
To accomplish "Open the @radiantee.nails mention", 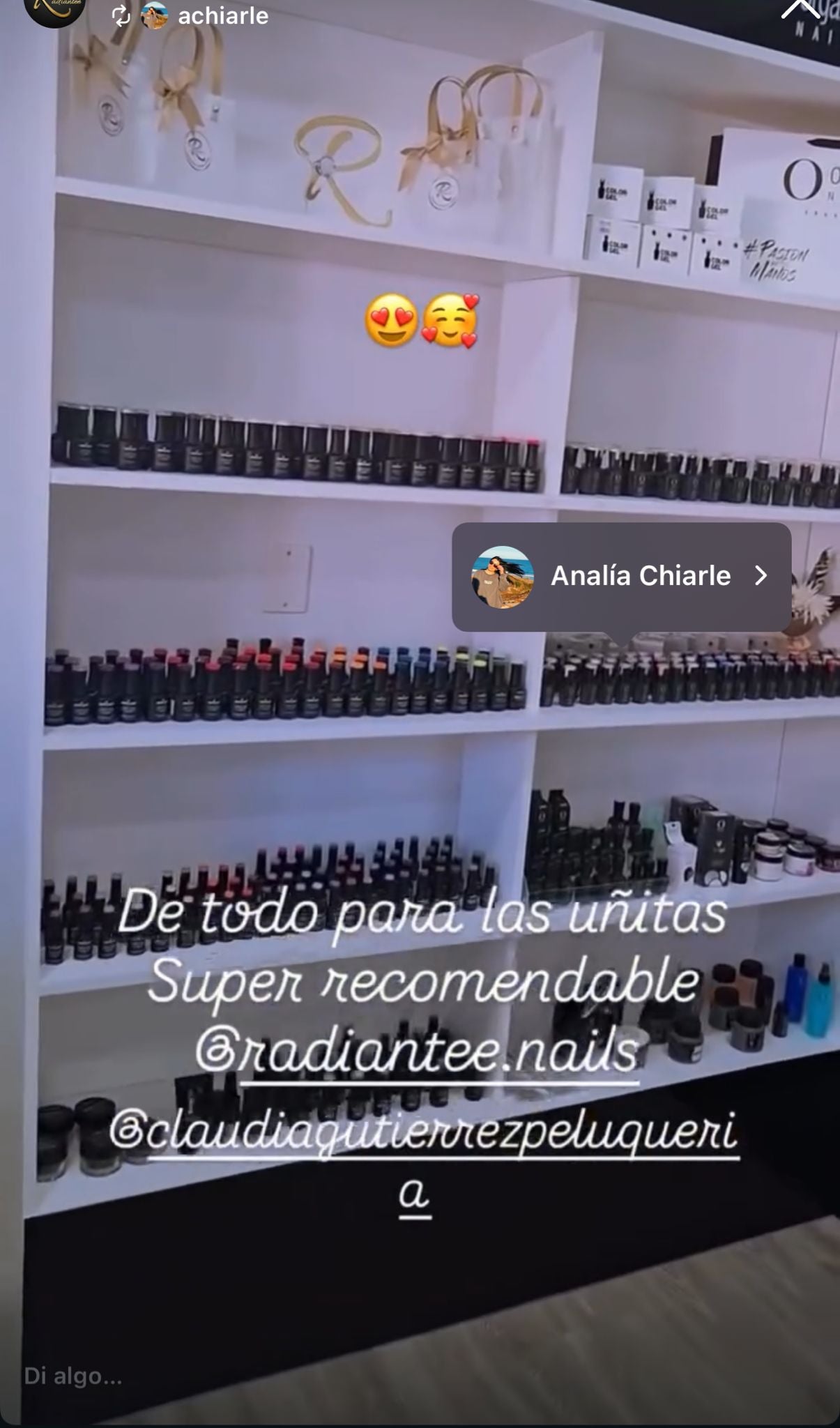I will point(417,1051).
